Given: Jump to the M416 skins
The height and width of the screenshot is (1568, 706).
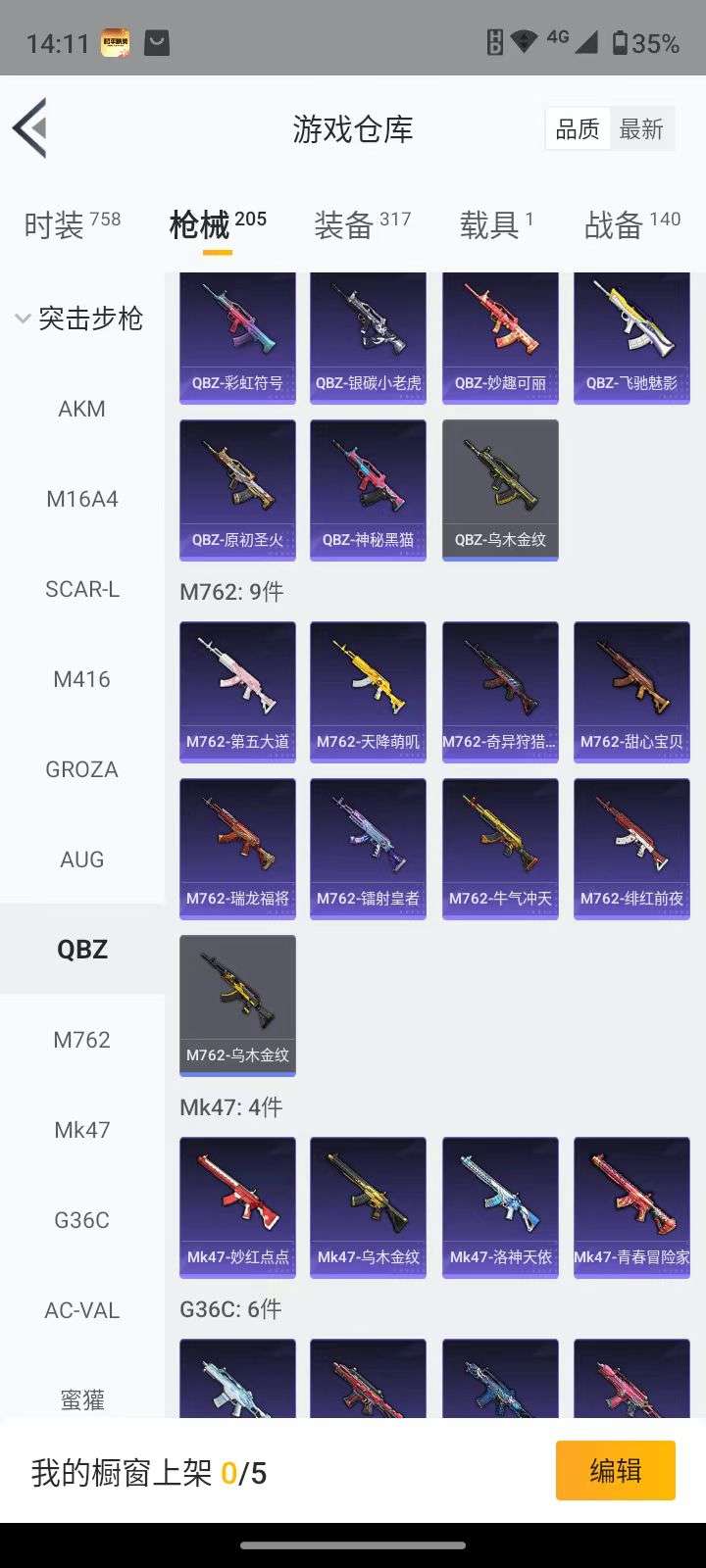Looking at the screenshot, I should (82, 679).
